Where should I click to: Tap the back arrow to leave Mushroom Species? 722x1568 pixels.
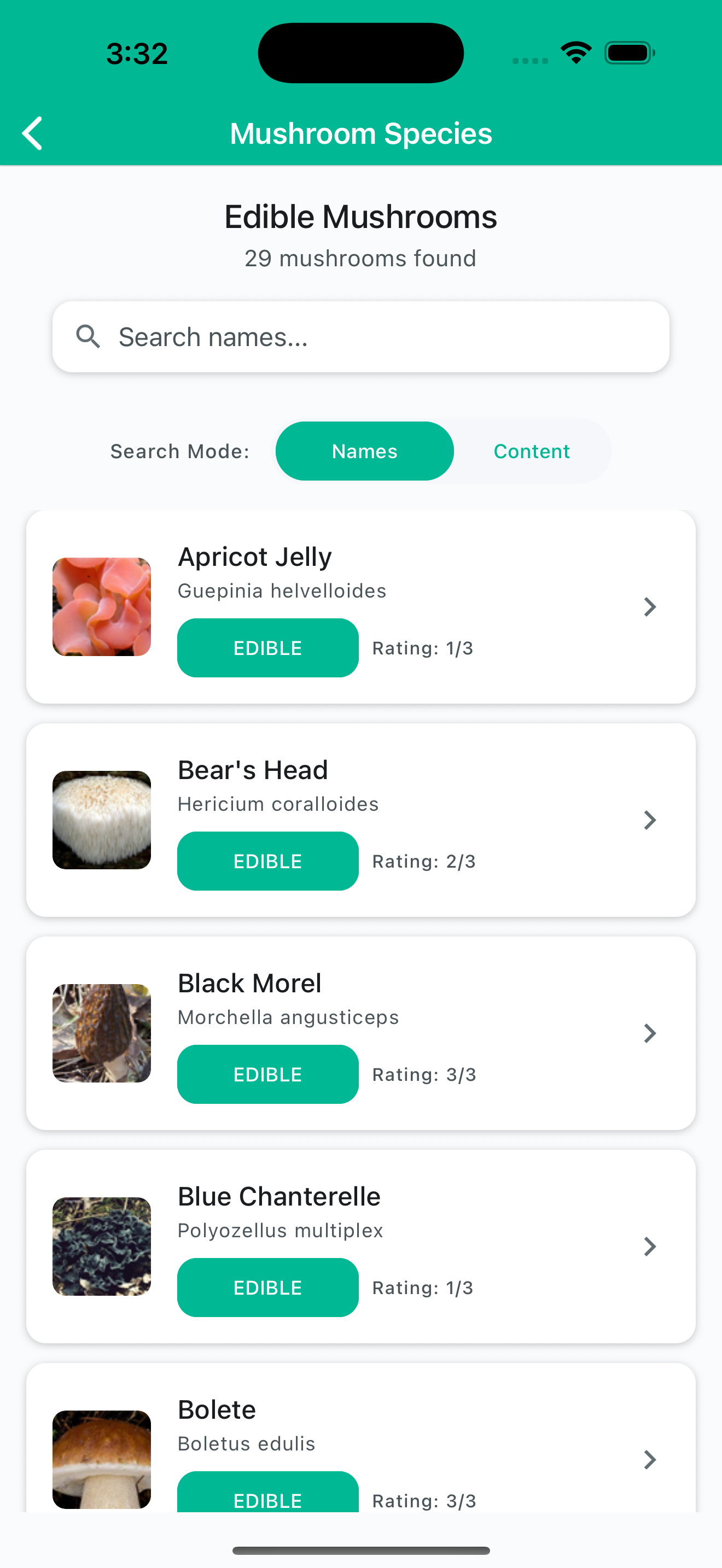pyautogui.click(x=32, y=133)
